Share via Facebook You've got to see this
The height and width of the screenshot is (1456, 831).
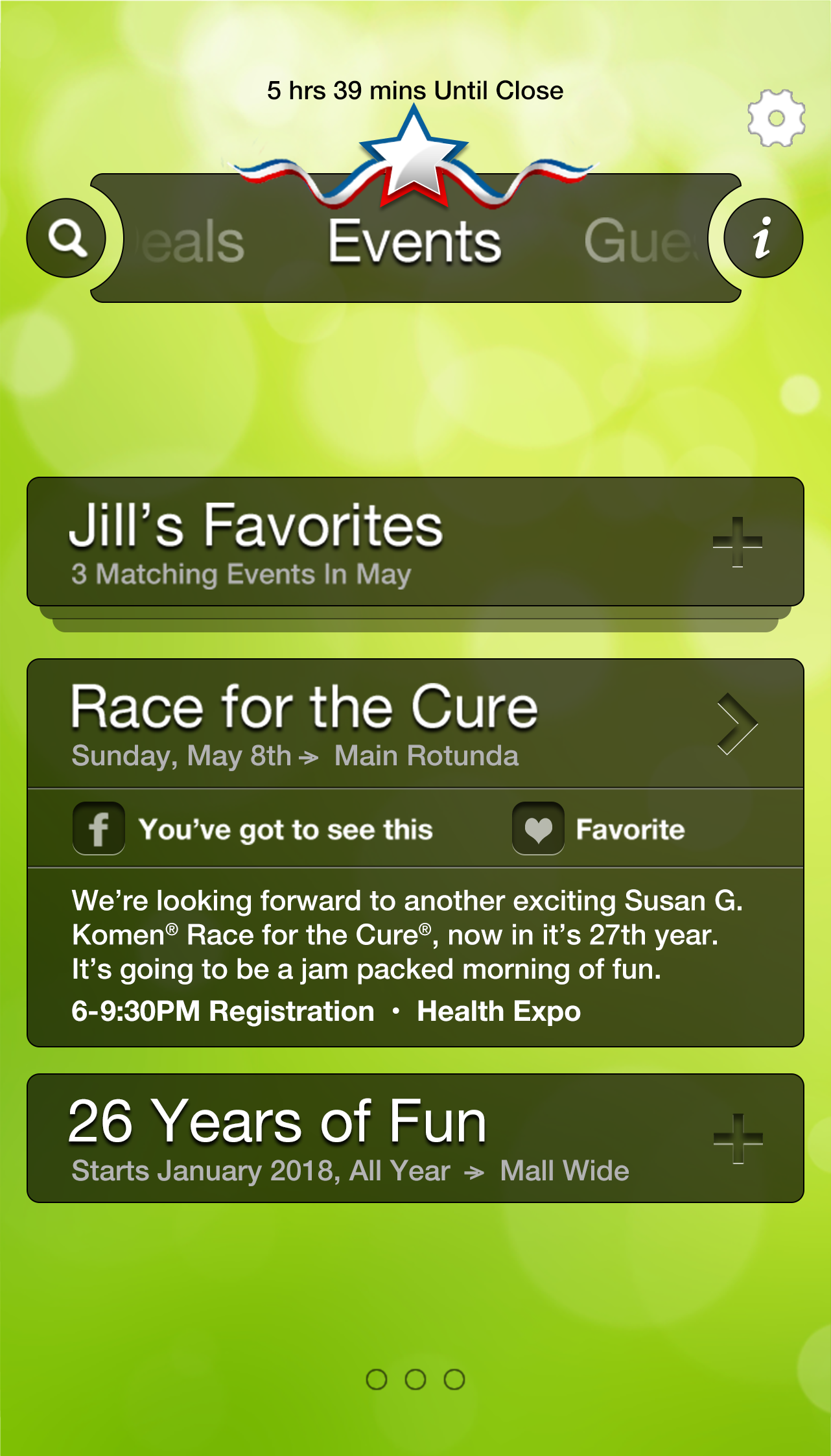pyautogui.click(x=253, y=829)
